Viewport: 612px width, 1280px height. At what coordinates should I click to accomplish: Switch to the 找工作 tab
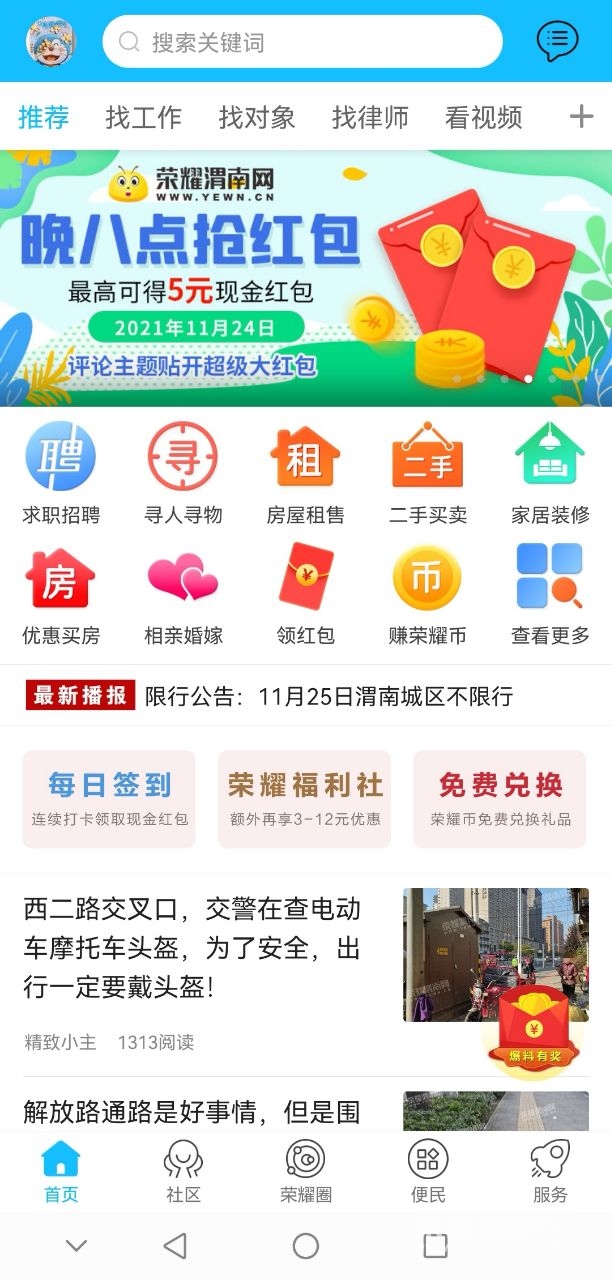[144, 117]
